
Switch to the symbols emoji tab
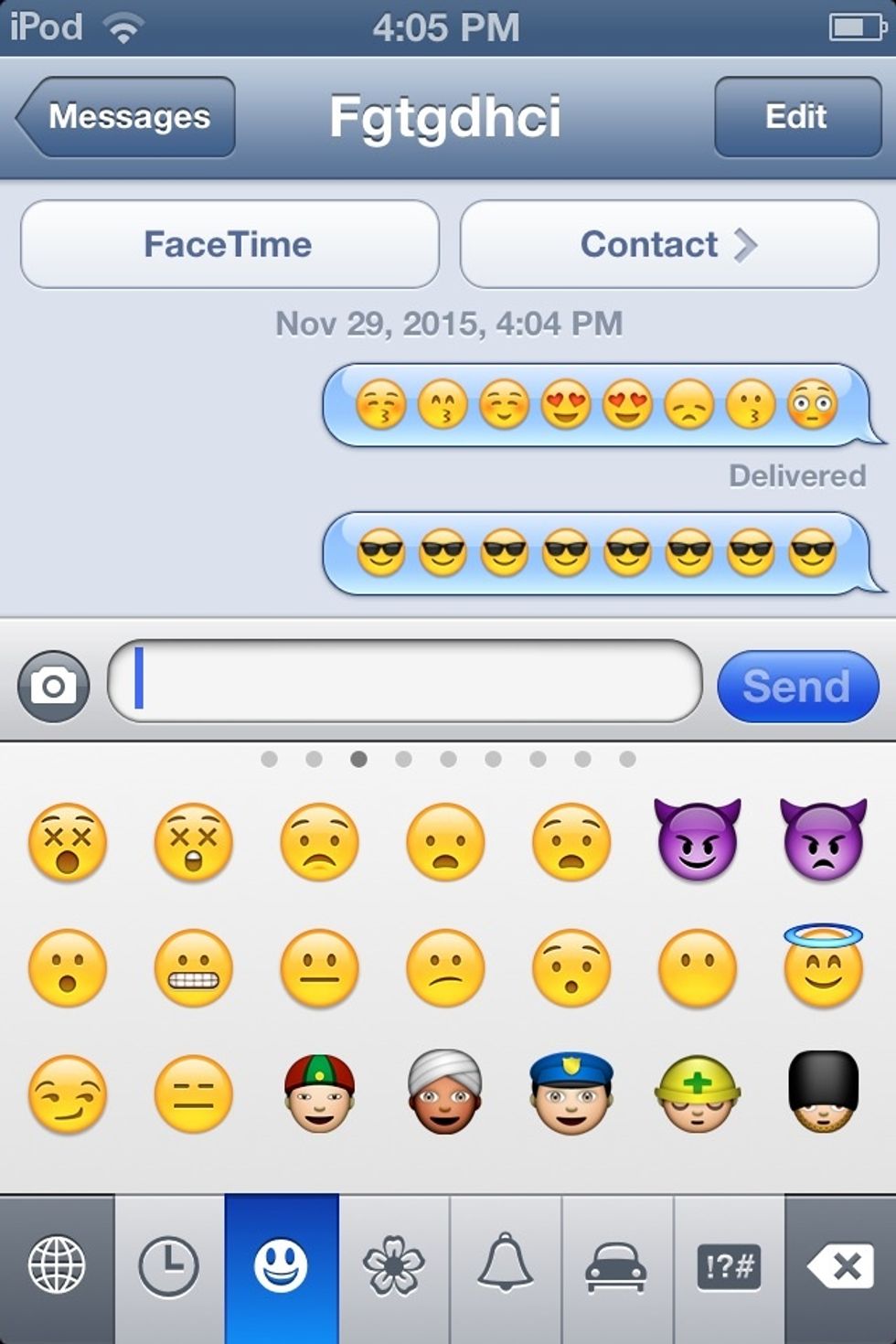click(729, 1266)
